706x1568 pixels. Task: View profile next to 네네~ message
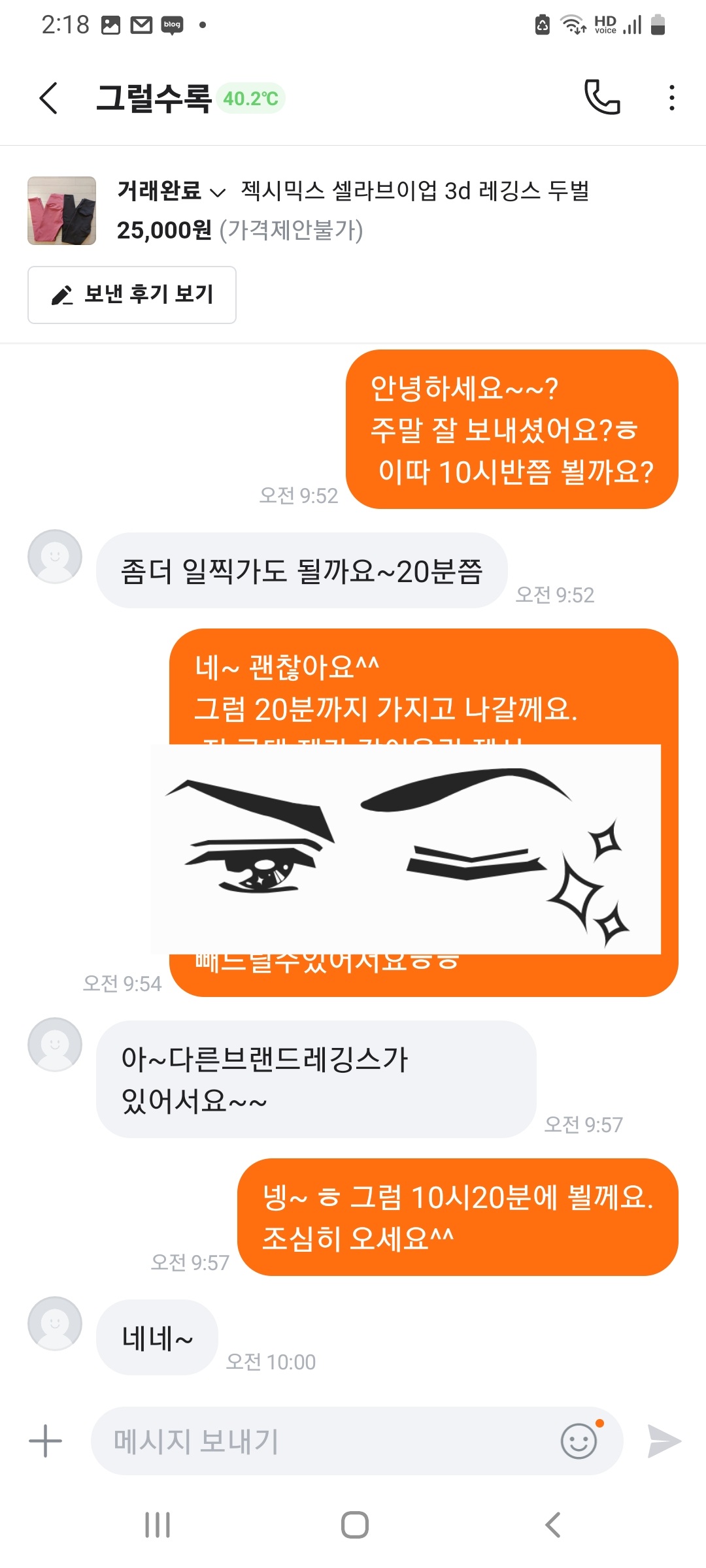(55, 1324)
